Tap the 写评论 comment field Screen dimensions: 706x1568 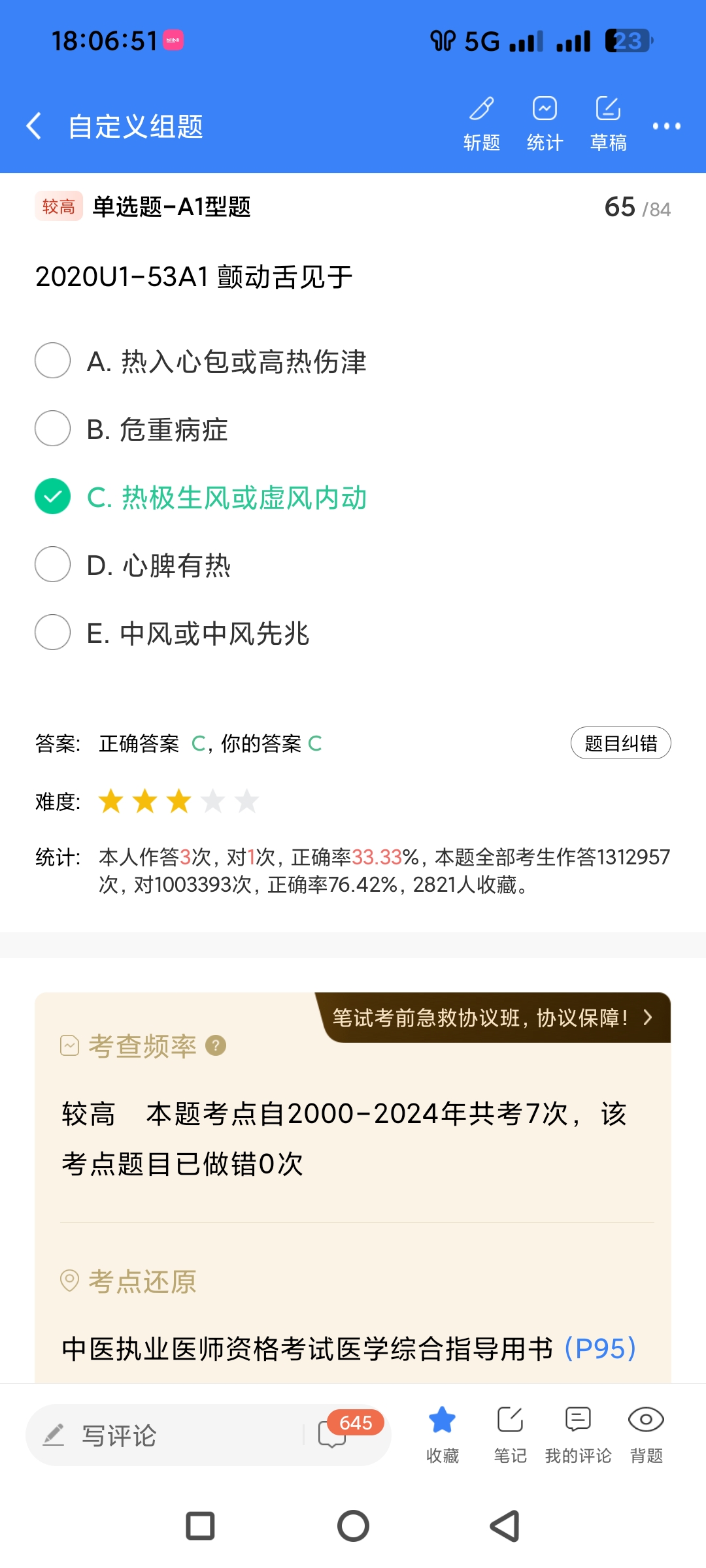(x=163, y=1435)
